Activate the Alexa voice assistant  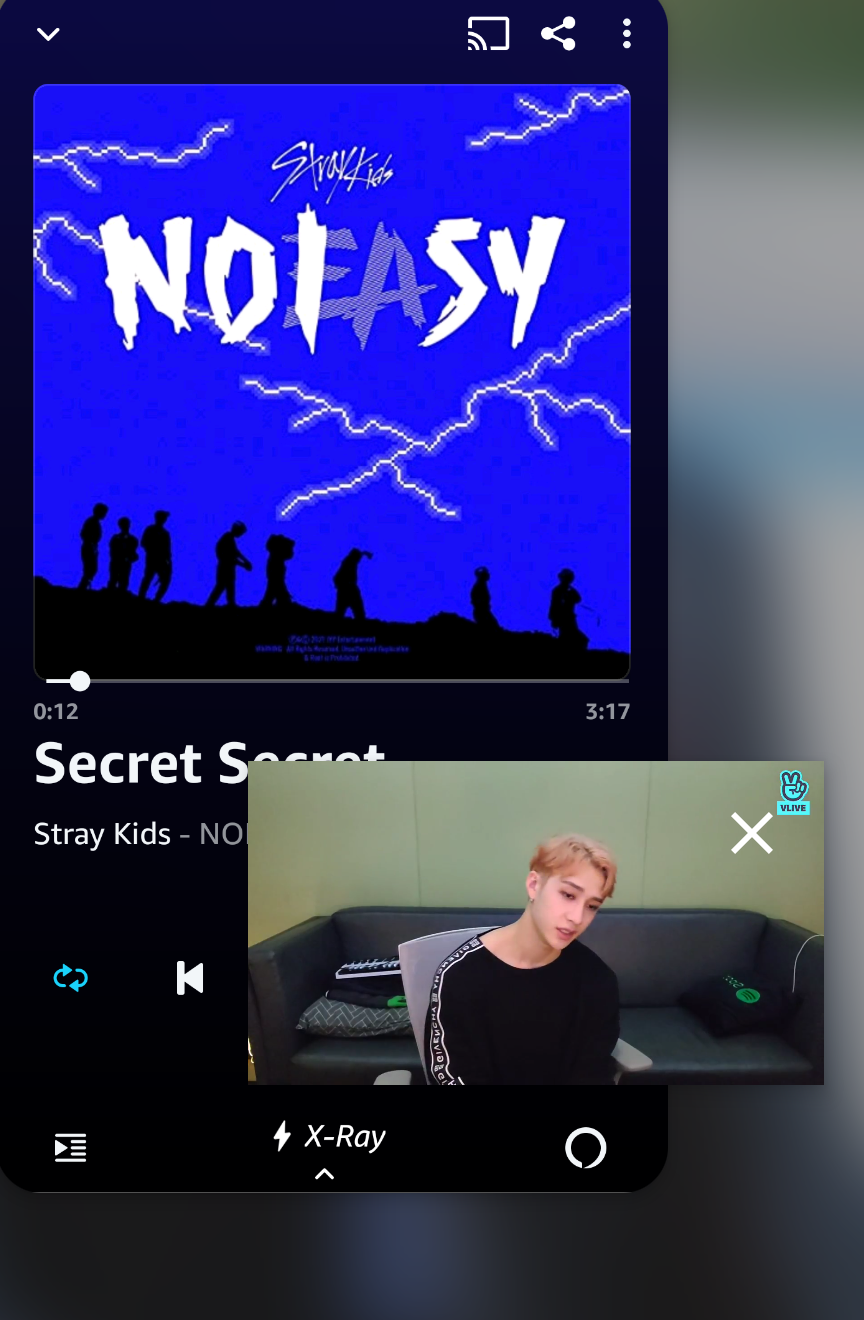coord(585,1148)
